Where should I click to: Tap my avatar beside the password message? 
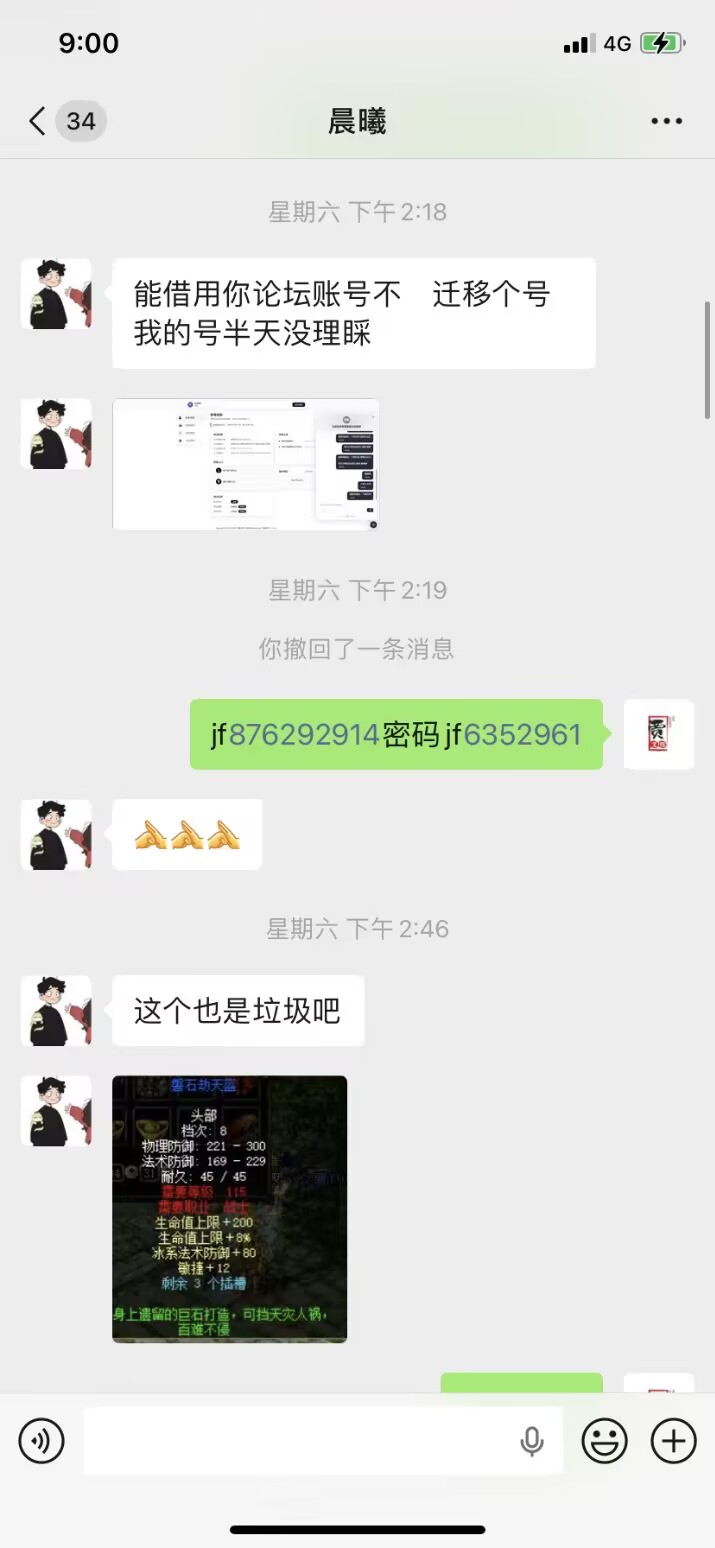[x=658, y=734]
